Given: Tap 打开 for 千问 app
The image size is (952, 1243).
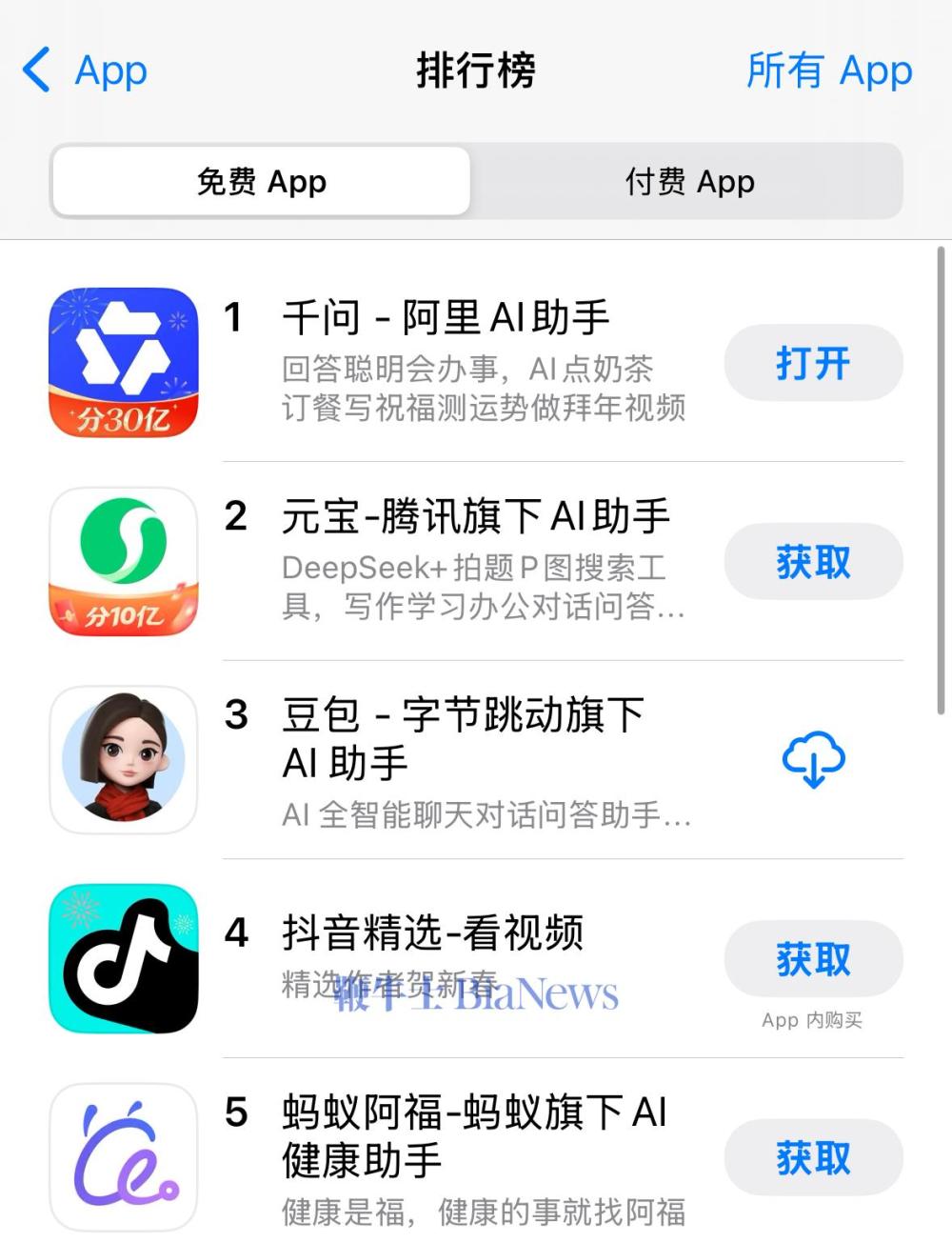Looking at the screenshot, I should (x=813, y=363).
